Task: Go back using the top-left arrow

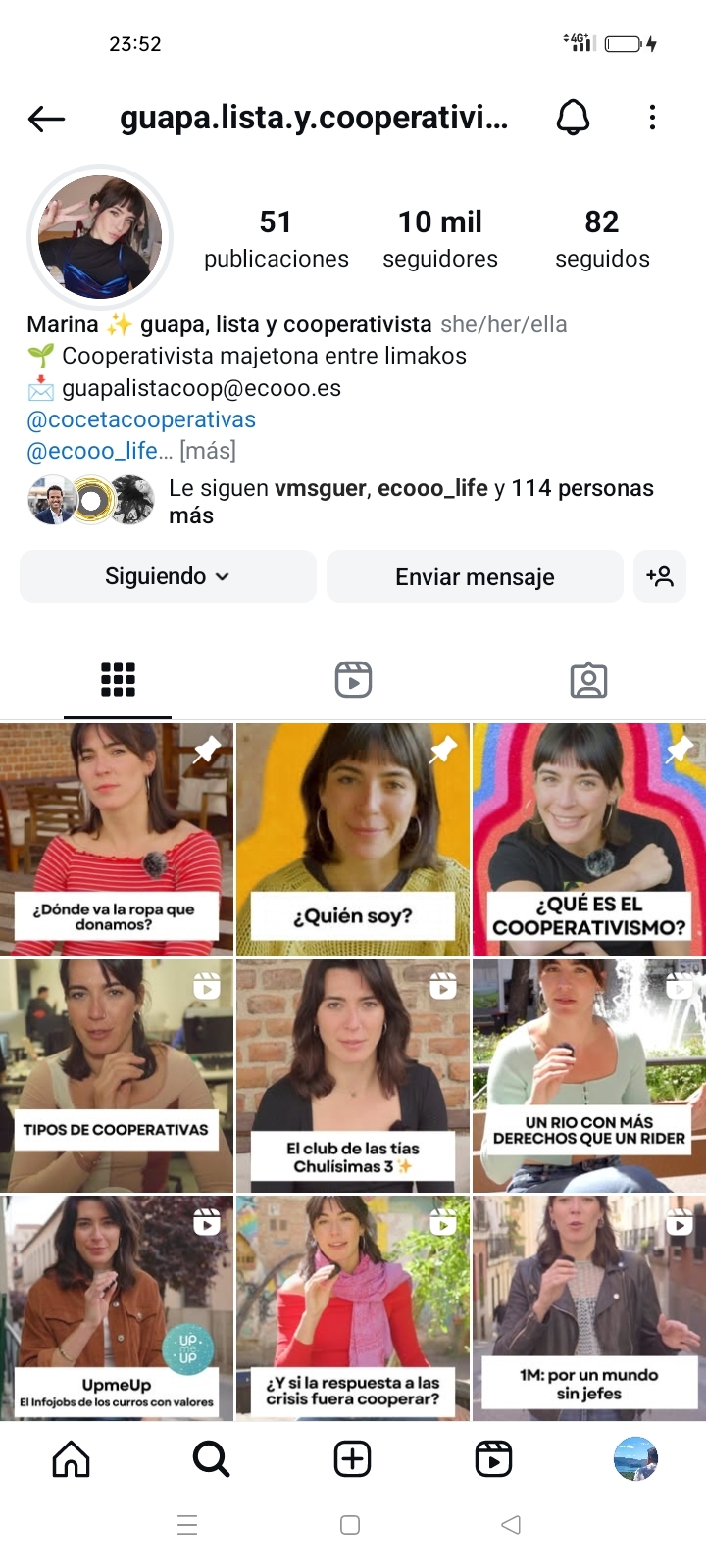Action: pos(46,119)
